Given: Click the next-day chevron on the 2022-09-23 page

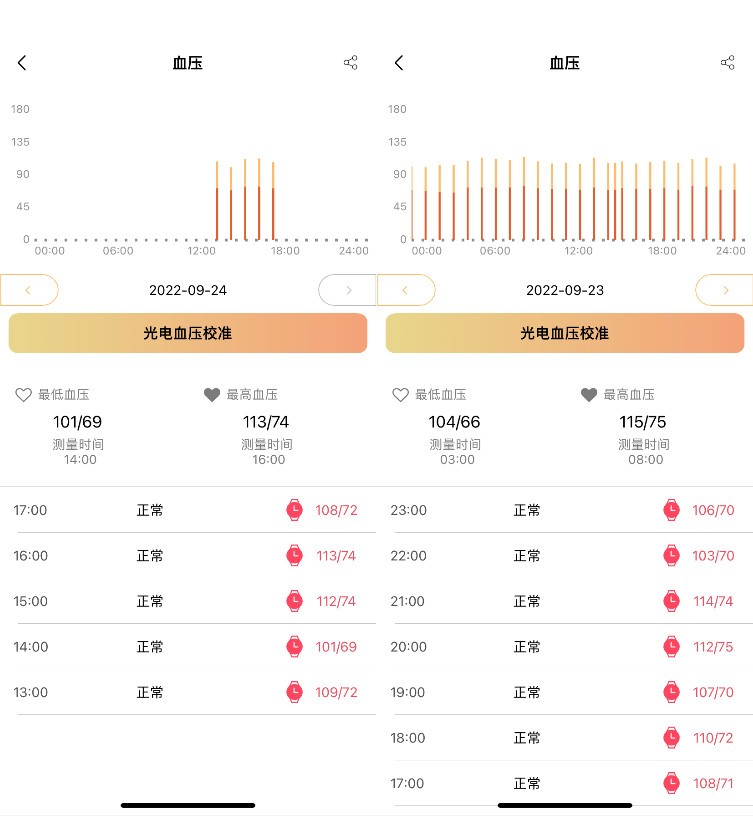Looking at the screenshot, I should tap(724, 290).
